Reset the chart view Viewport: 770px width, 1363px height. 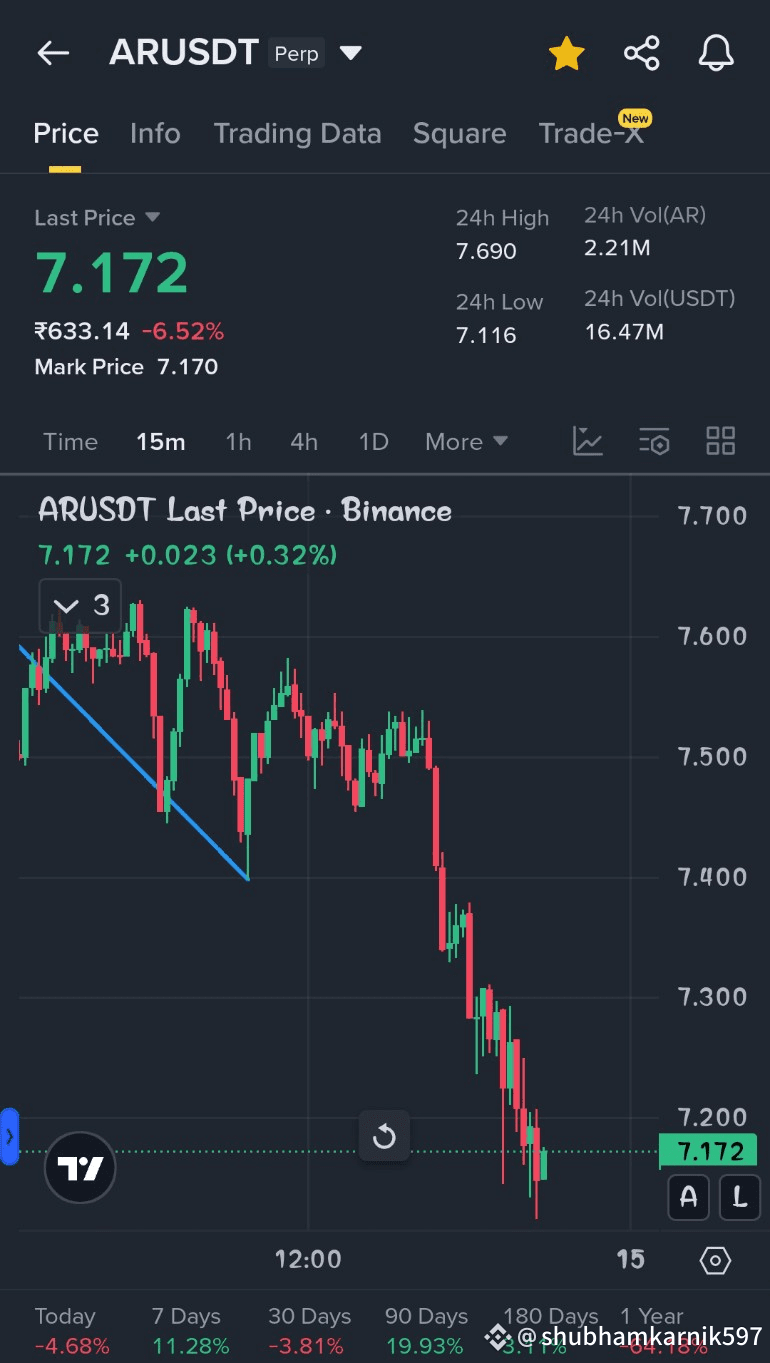click(x=384, y=1136)
